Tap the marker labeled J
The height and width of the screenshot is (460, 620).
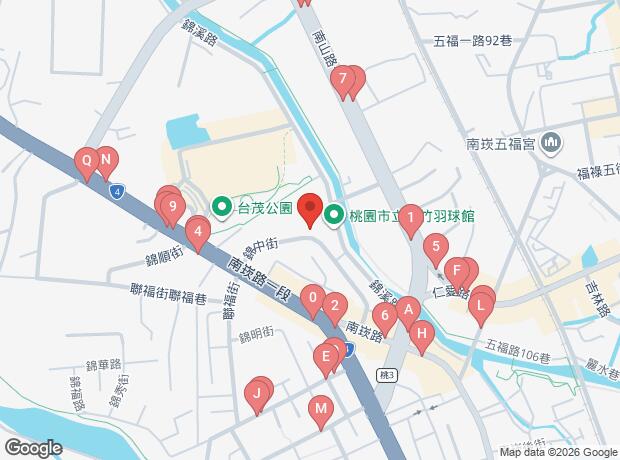point(256,397)
